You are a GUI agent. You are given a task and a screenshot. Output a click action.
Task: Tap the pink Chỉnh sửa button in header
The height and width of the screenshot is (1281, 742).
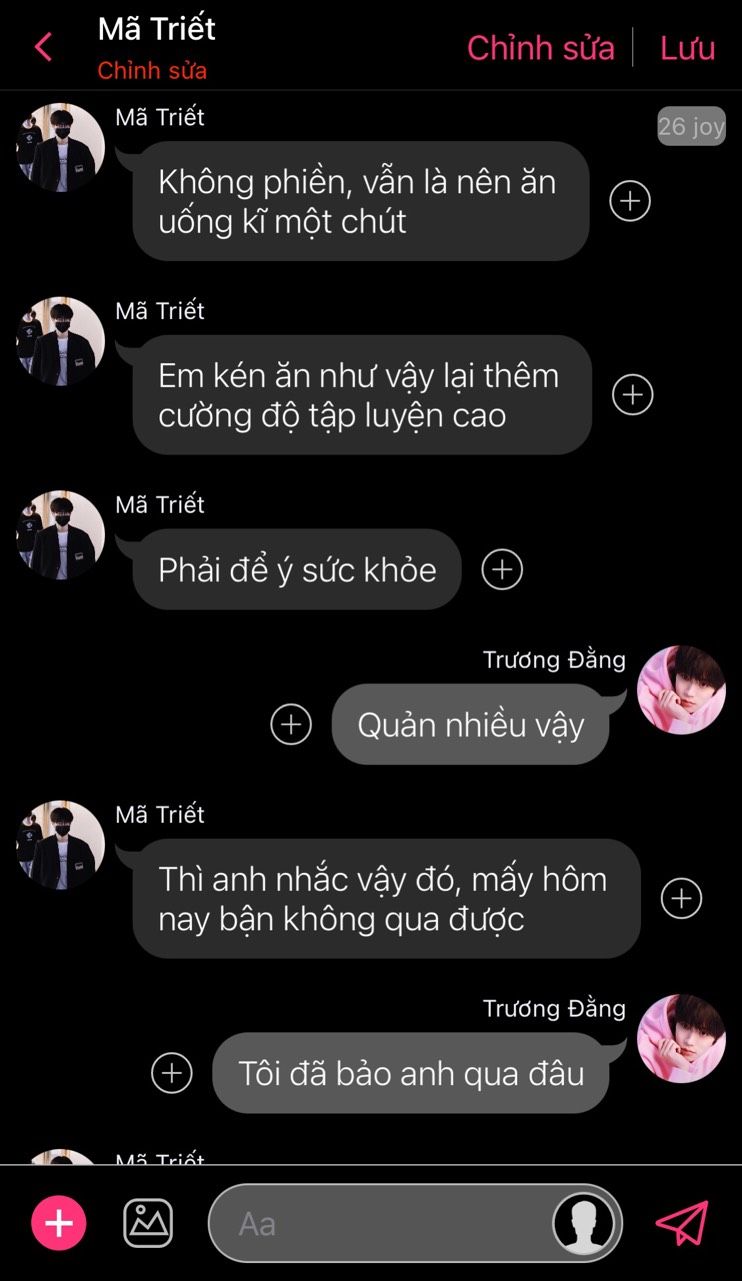[x=540, y=47]
